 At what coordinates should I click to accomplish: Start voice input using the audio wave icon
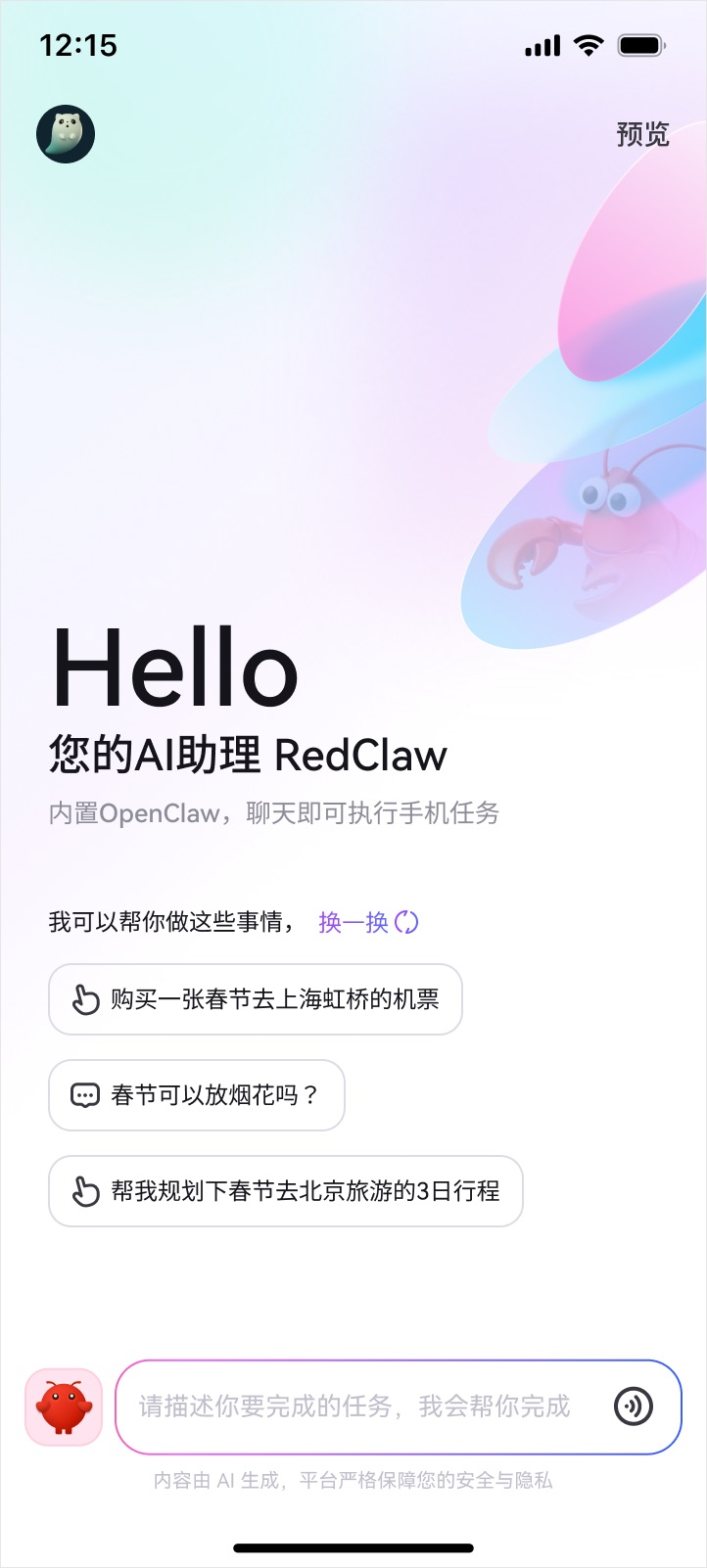634,1407
